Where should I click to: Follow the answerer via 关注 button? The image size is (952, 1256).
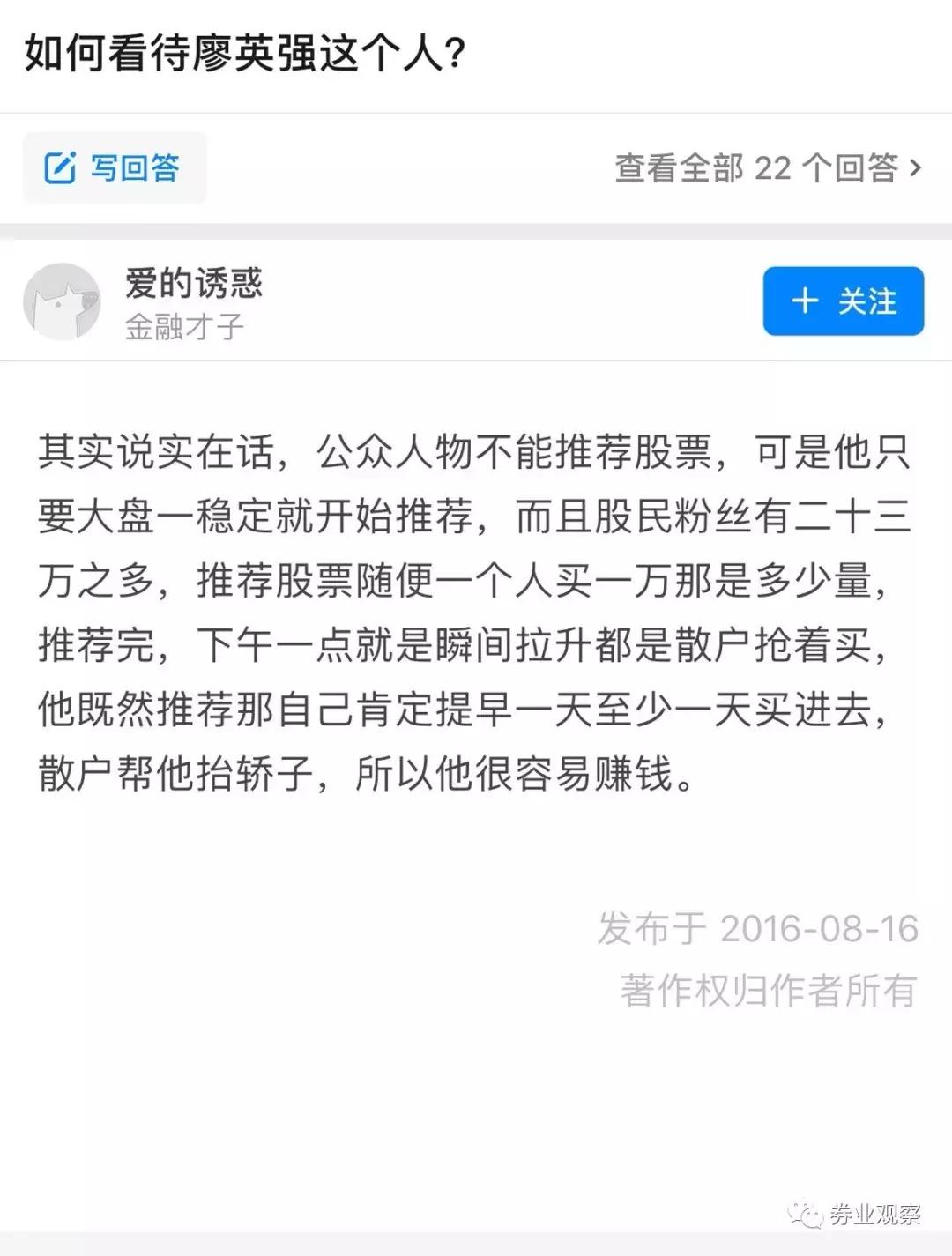click(x=842, y=302)
